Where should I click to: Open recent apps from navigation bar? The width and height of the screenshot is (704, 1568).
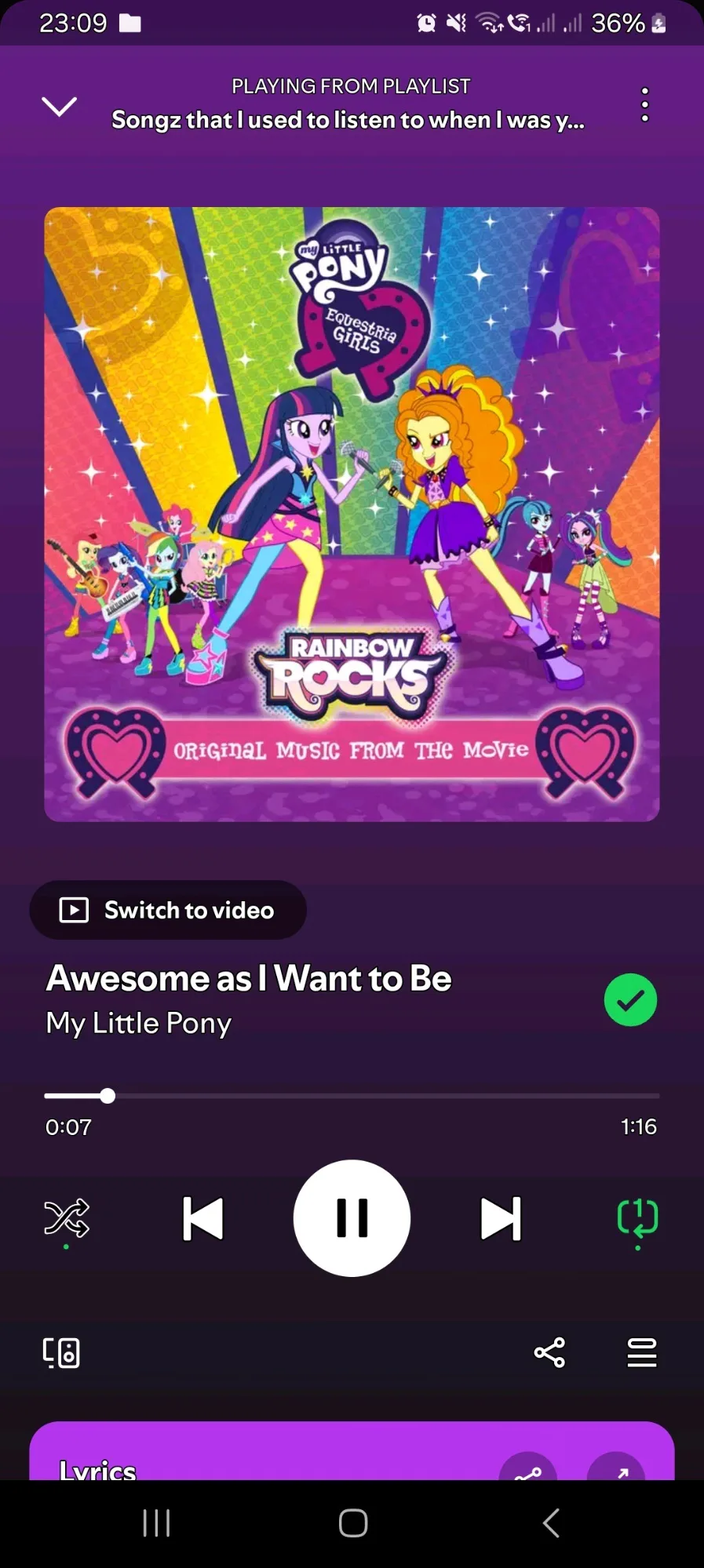point(156,1523)
